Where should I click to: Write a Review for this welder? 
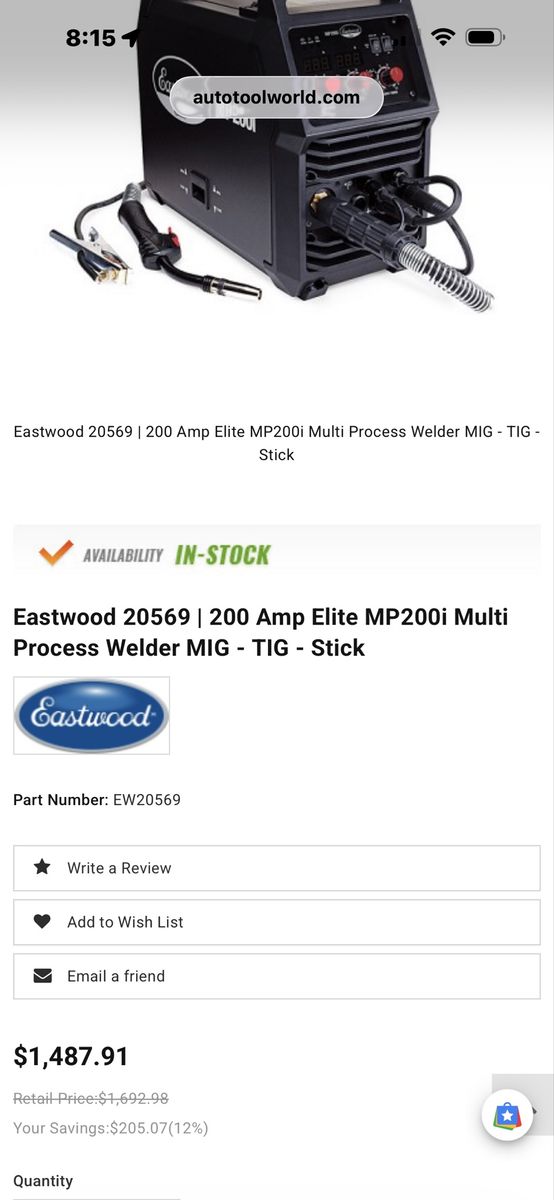[277, 868]
